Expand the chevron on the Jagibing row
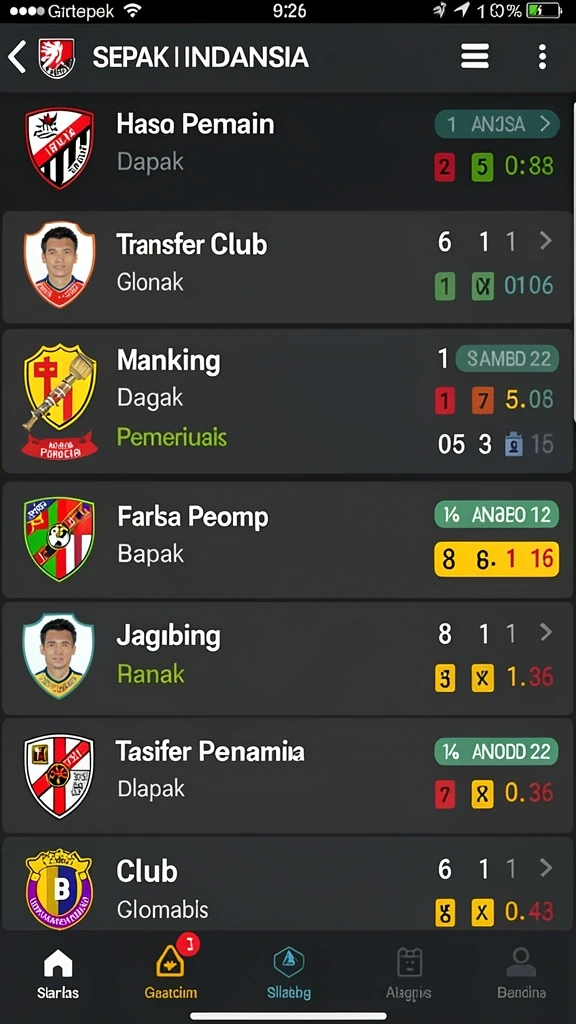This screenshot has width=576, height=1024. [x=545, y=633]
